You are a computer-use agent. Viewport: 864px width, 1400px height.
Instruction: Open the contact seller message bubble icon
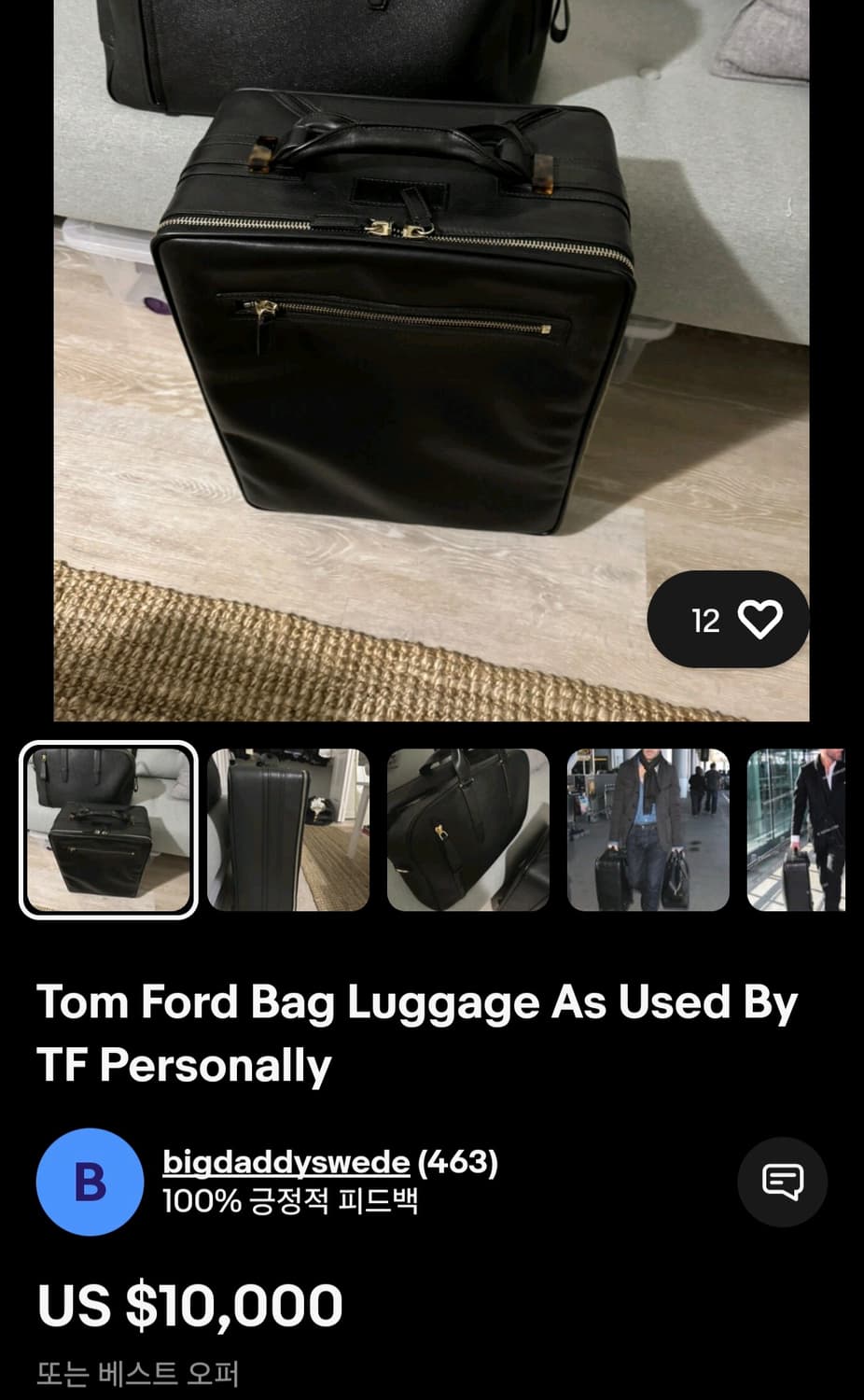point(782,1182)
